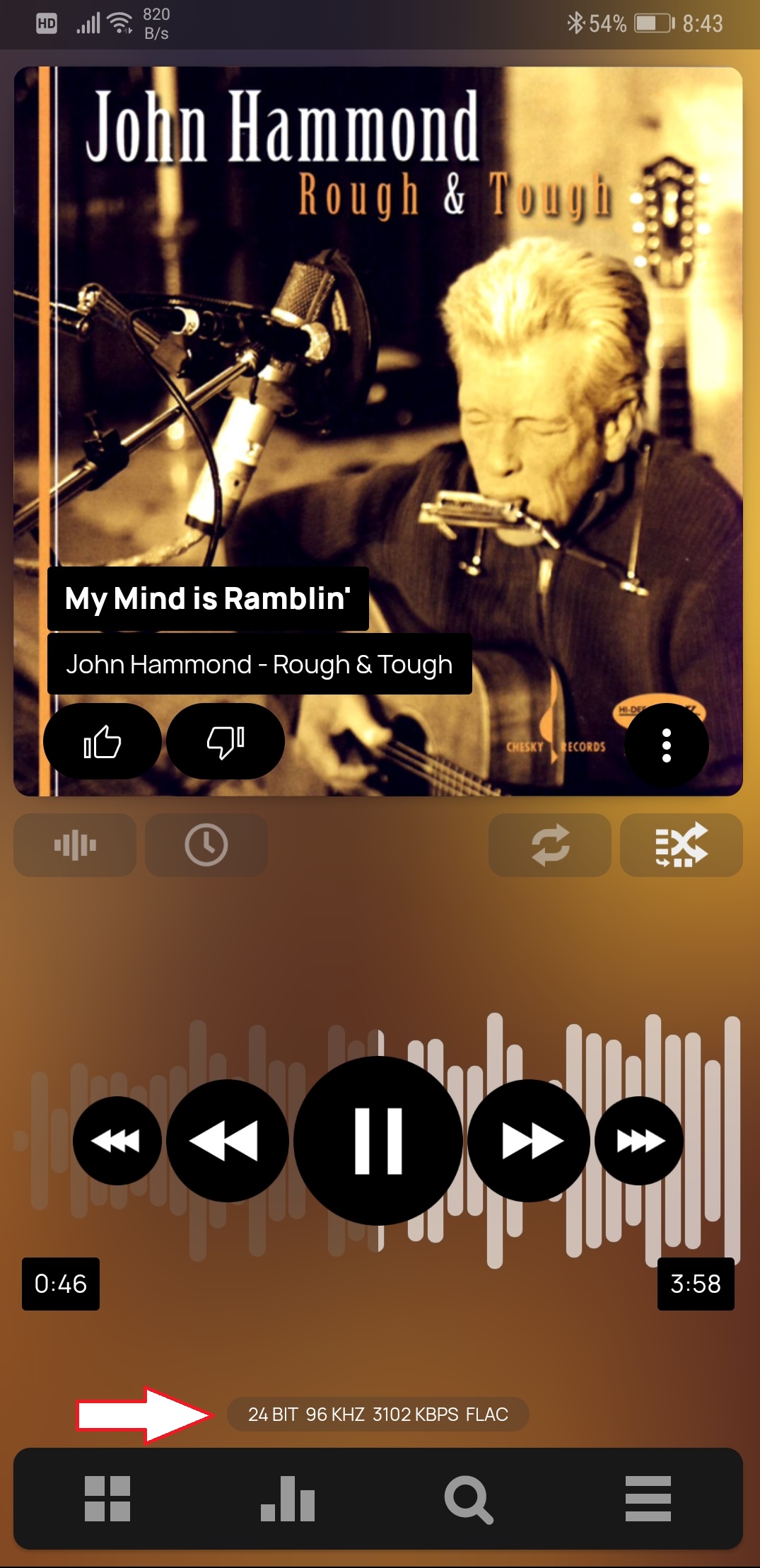The width and height of the screenshot is (760, 1568).
Task: Like the song with thumbs up
Action: (103, 741)
